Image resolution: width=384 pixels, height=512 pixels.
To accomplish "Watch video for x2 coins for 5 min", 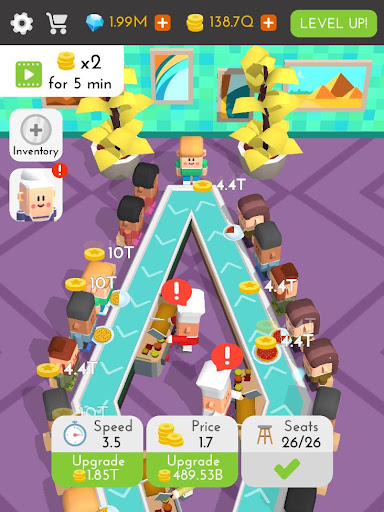I will [x=62, y=71].
